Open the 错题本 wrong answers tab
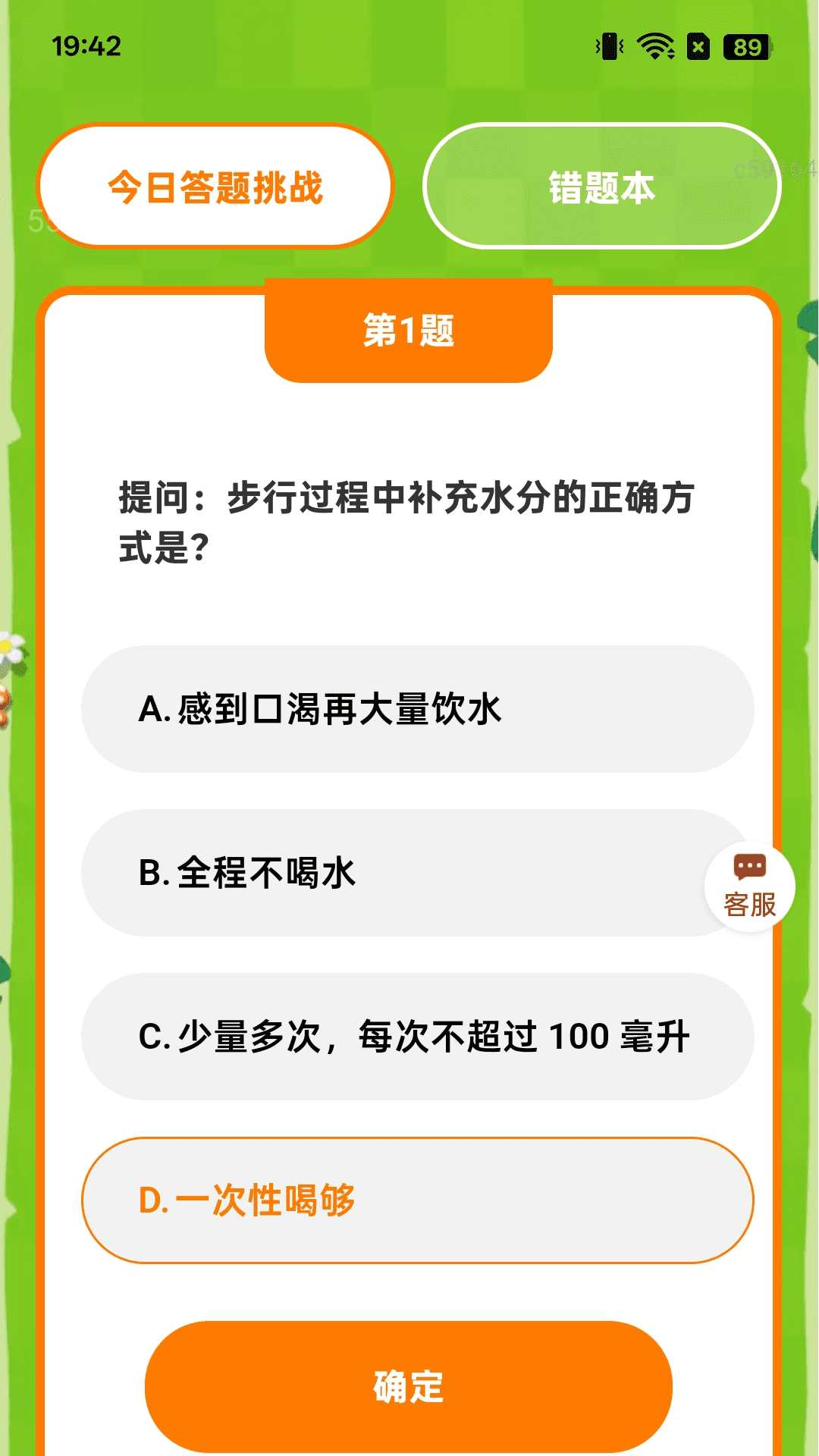The image size is (819, 1456). point(603,187)
